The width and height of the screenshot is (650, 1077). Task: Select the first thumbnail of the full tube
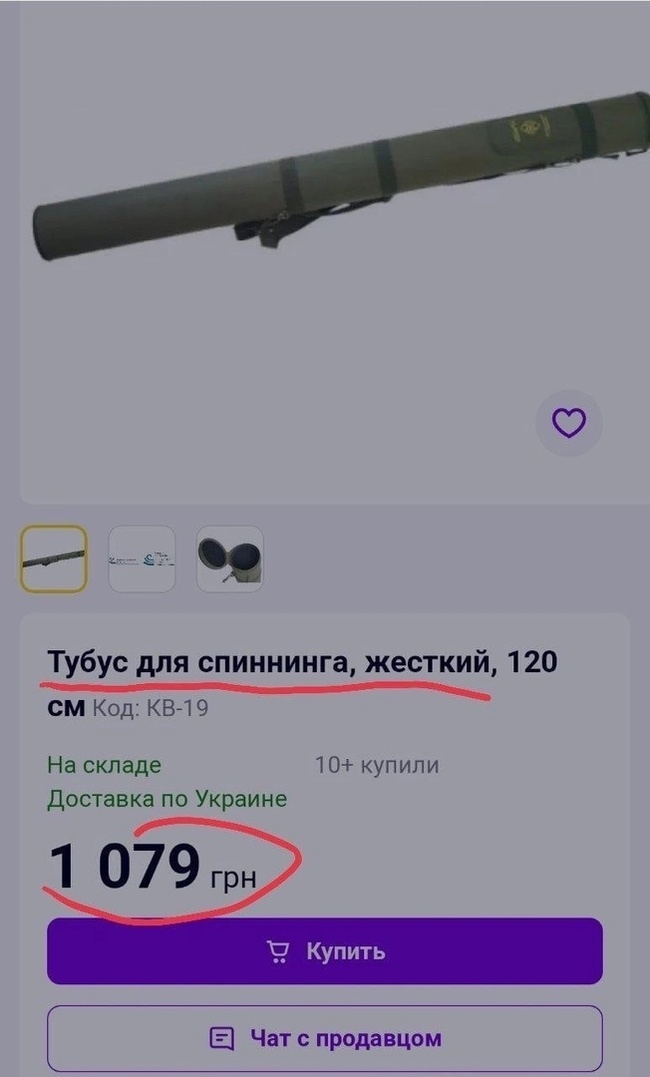click(53, 559)
